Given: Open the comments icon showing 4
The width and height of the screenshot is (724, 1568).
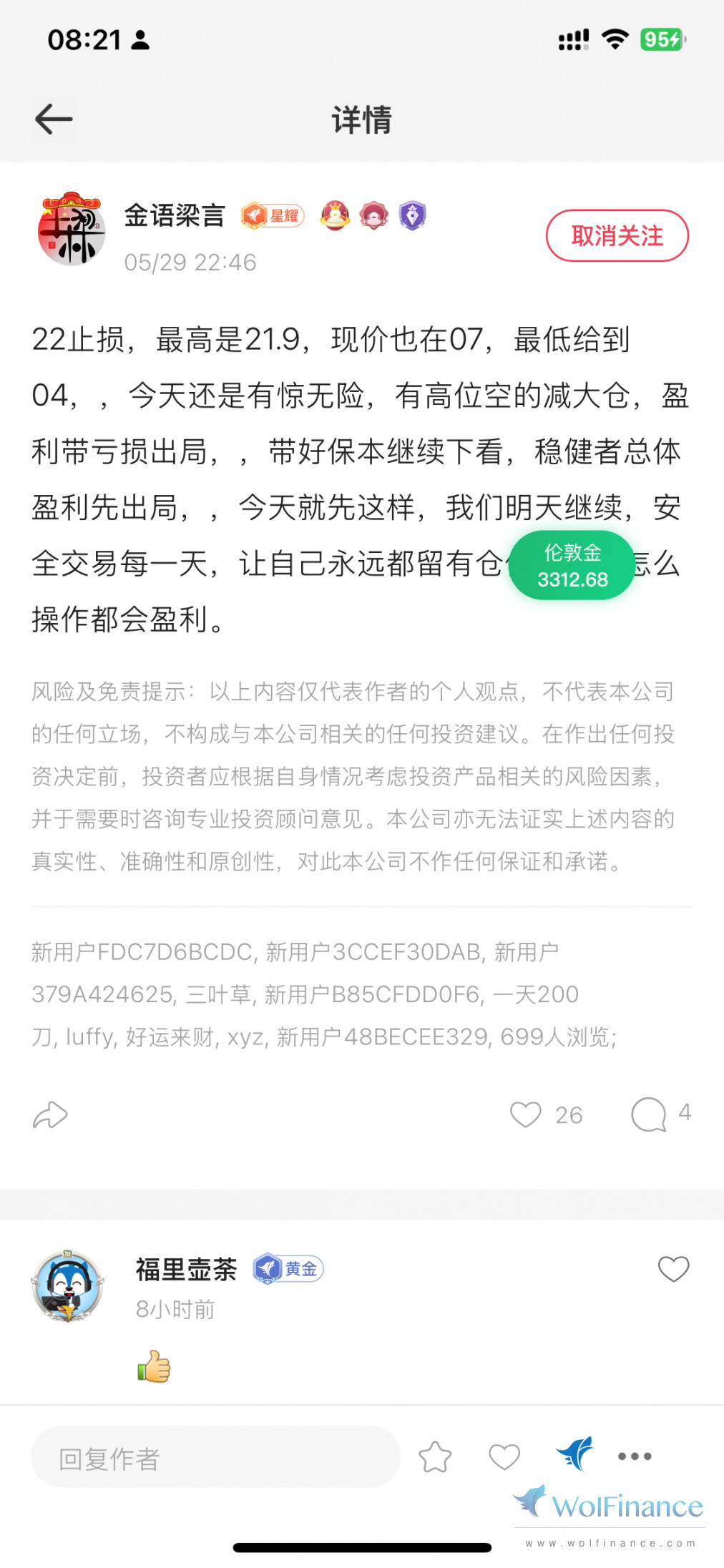Looking at the screenshot, I should (649, 1114).
